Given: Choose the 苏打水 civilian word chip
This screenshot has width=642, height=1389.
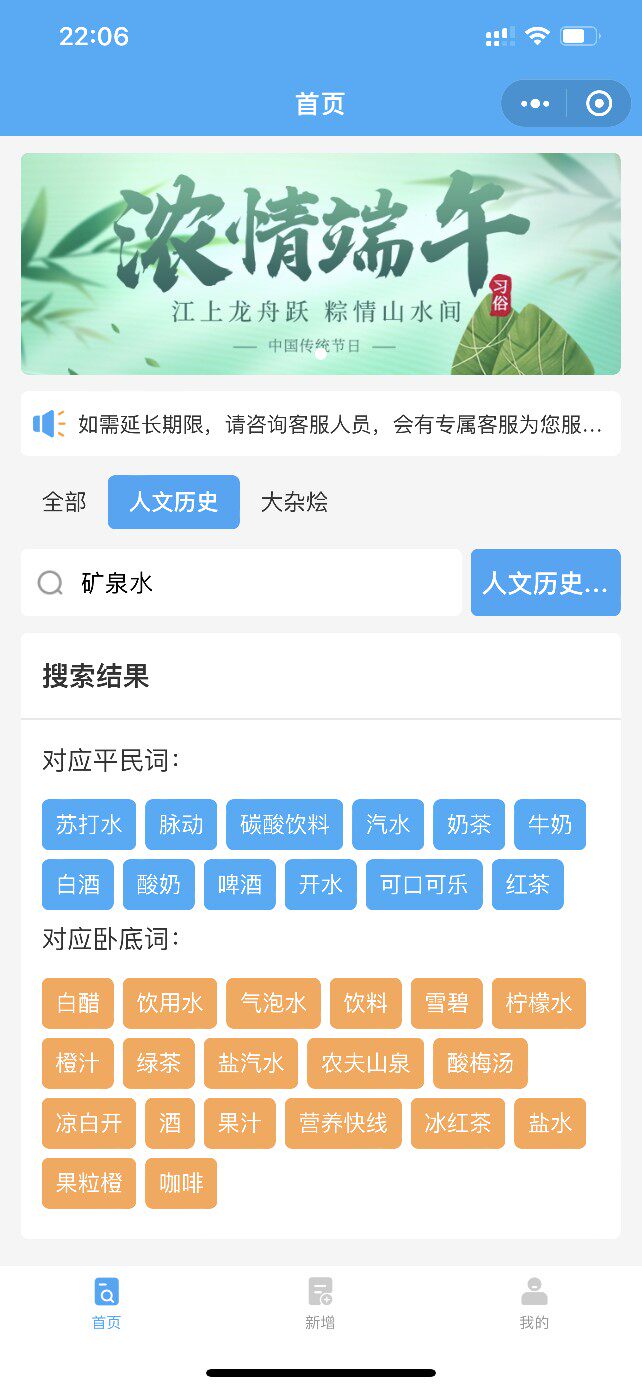Looking at the screenshot, I should tap(89, 825).
